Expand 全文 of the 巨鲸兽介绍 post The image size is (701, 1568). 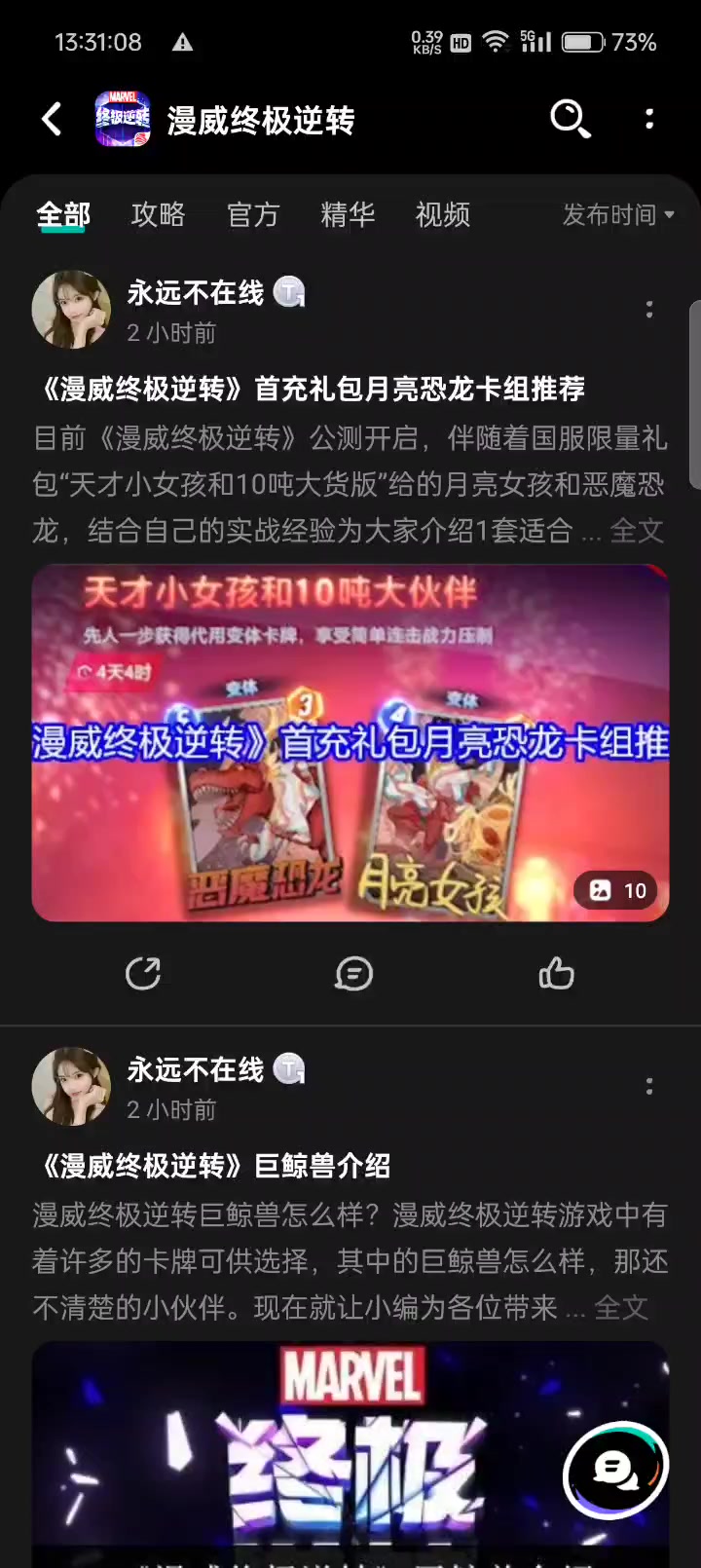(621, 1307)
